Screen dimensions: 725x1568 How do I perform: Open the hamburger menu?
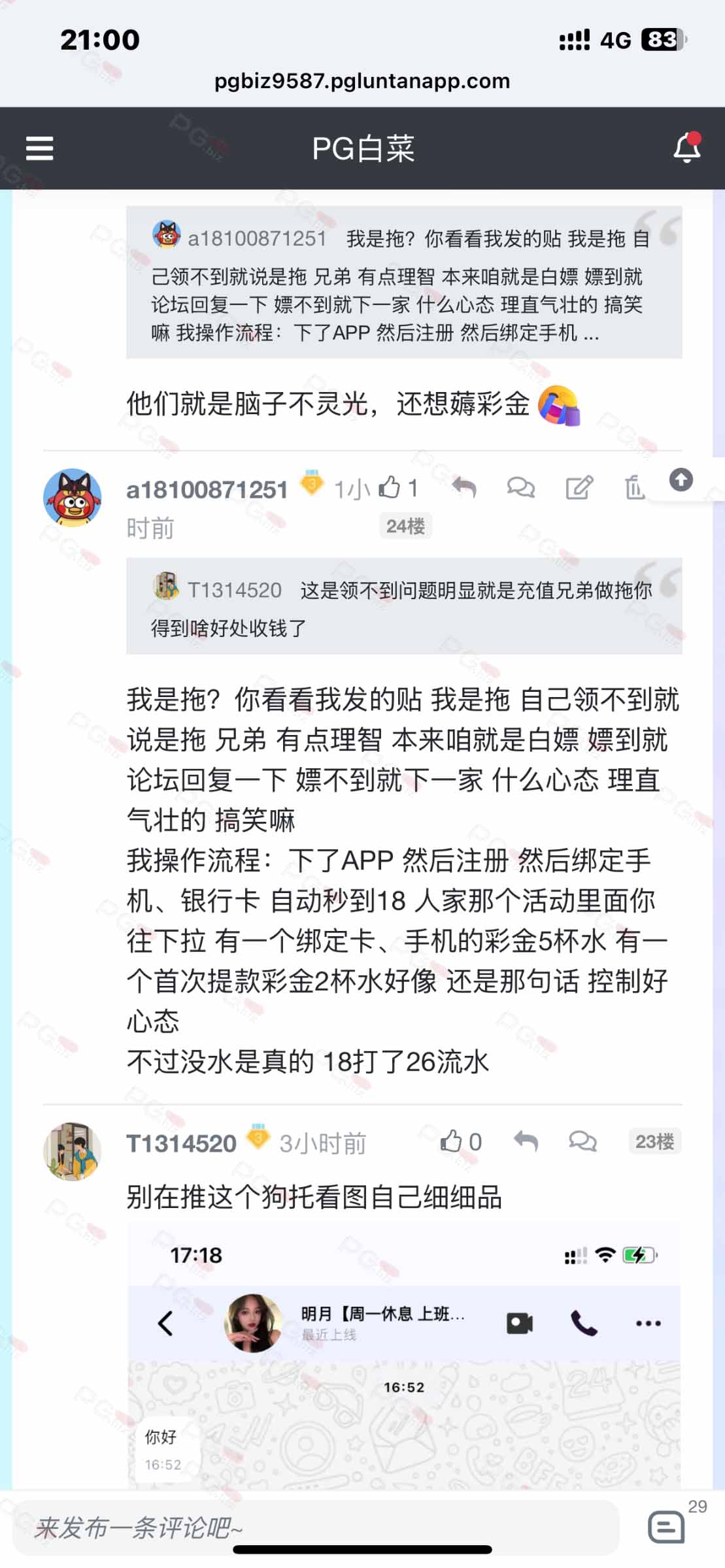click(39, 148)
